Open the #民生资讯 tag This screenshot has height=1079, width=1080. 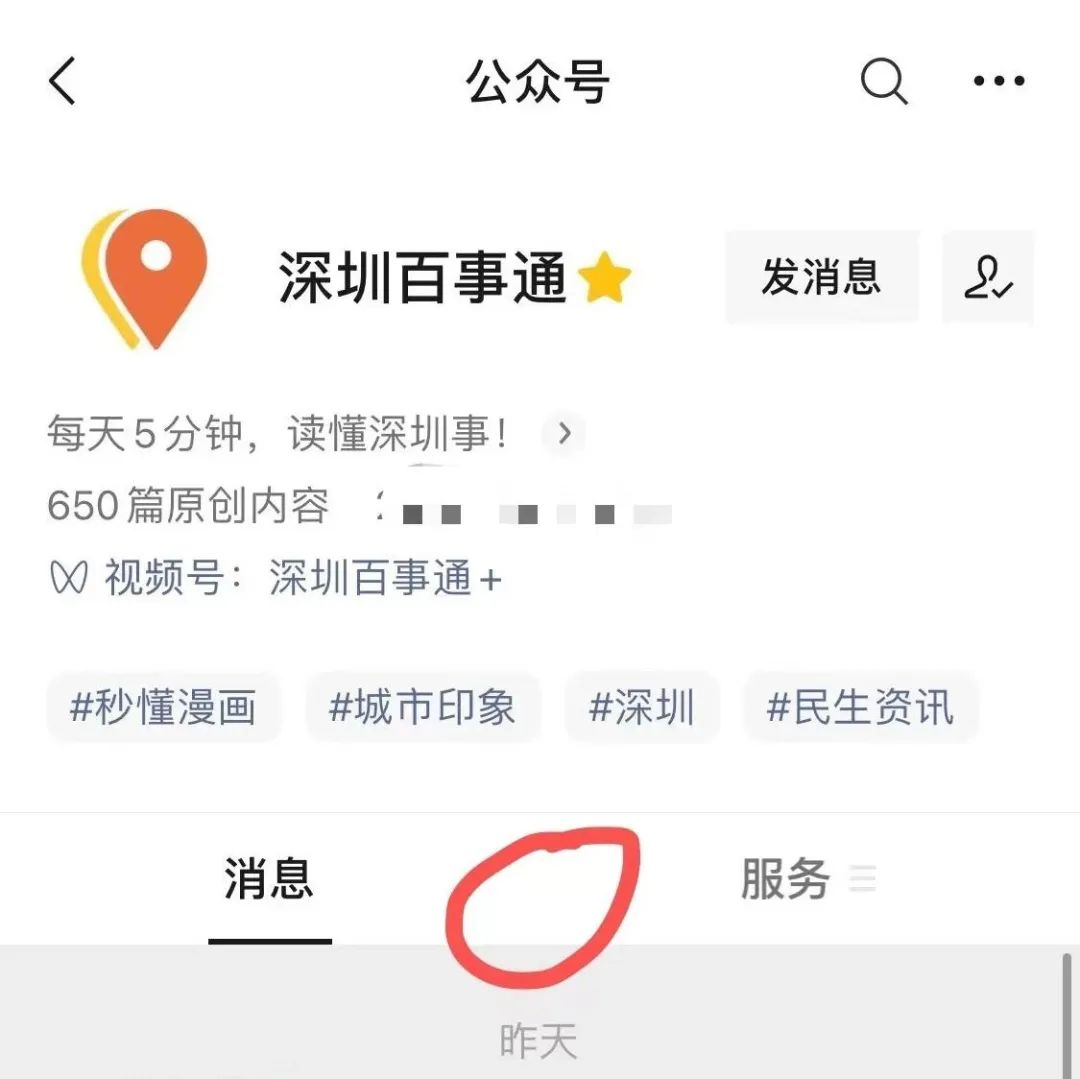click(x=860, y=708)
